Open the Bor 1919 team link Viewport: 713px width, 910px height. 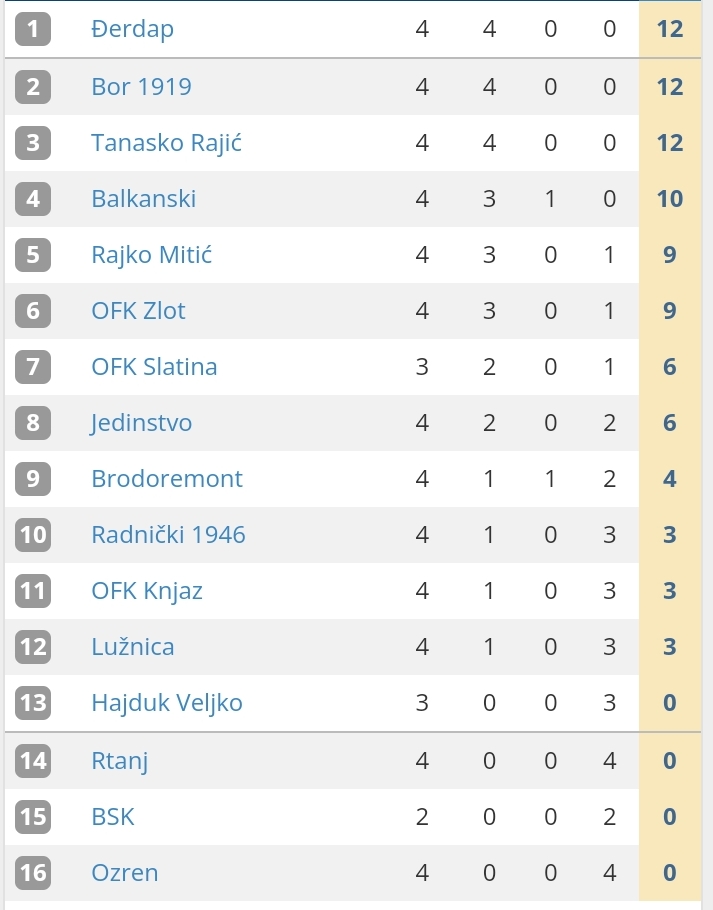[141, 86]
